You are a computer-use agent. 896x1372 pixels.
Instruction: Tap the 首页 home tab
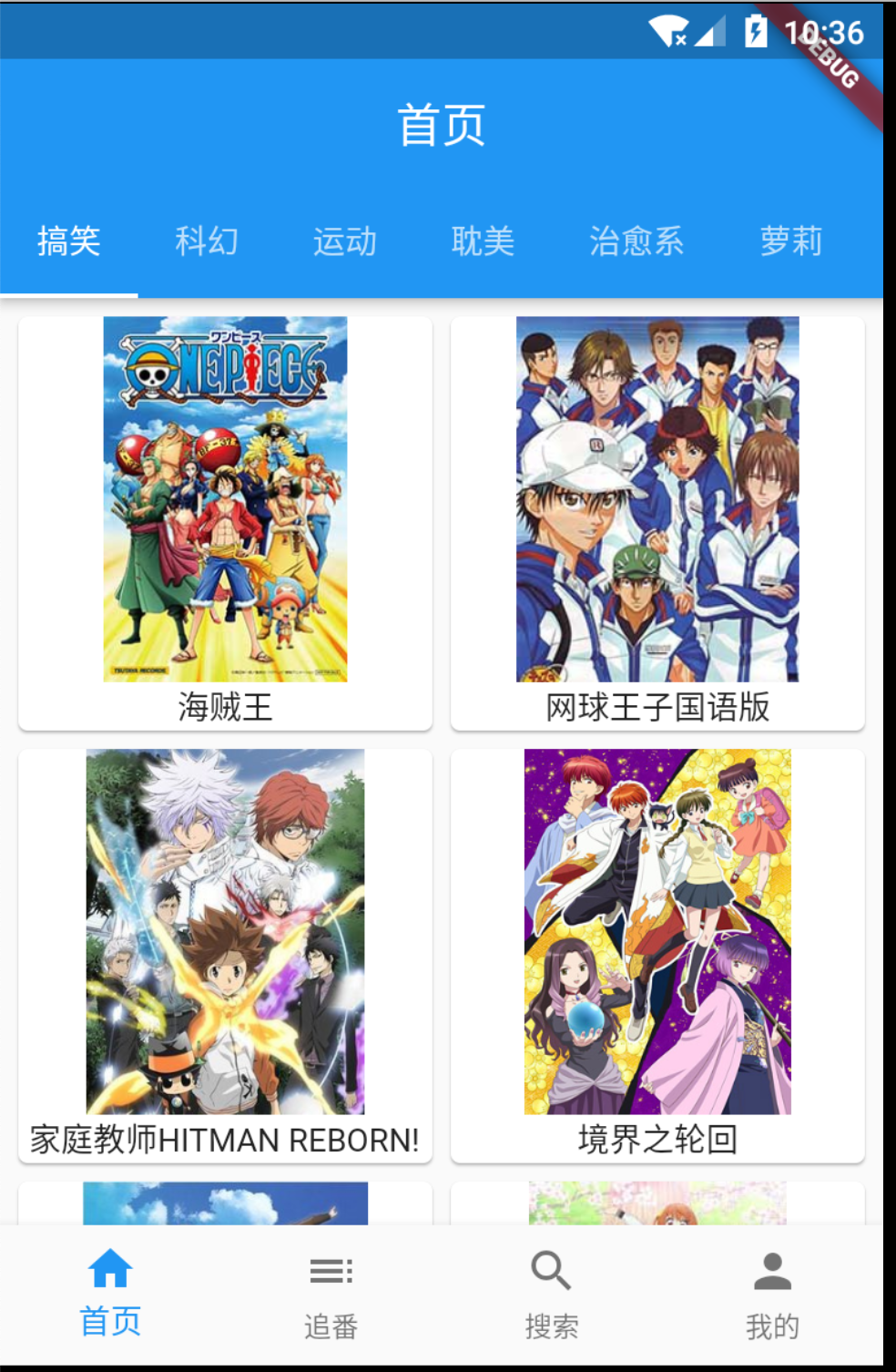click(x=110, y=1294)
